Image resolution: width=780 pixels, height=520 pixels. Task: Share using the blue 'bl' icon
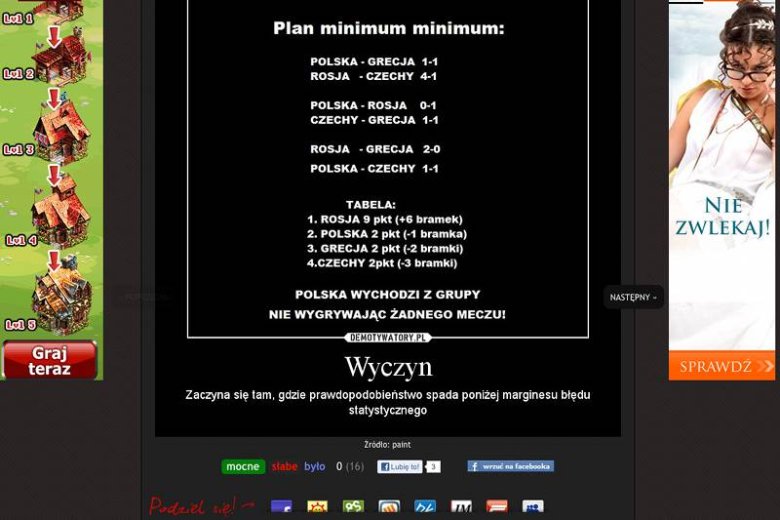point(425,507)
